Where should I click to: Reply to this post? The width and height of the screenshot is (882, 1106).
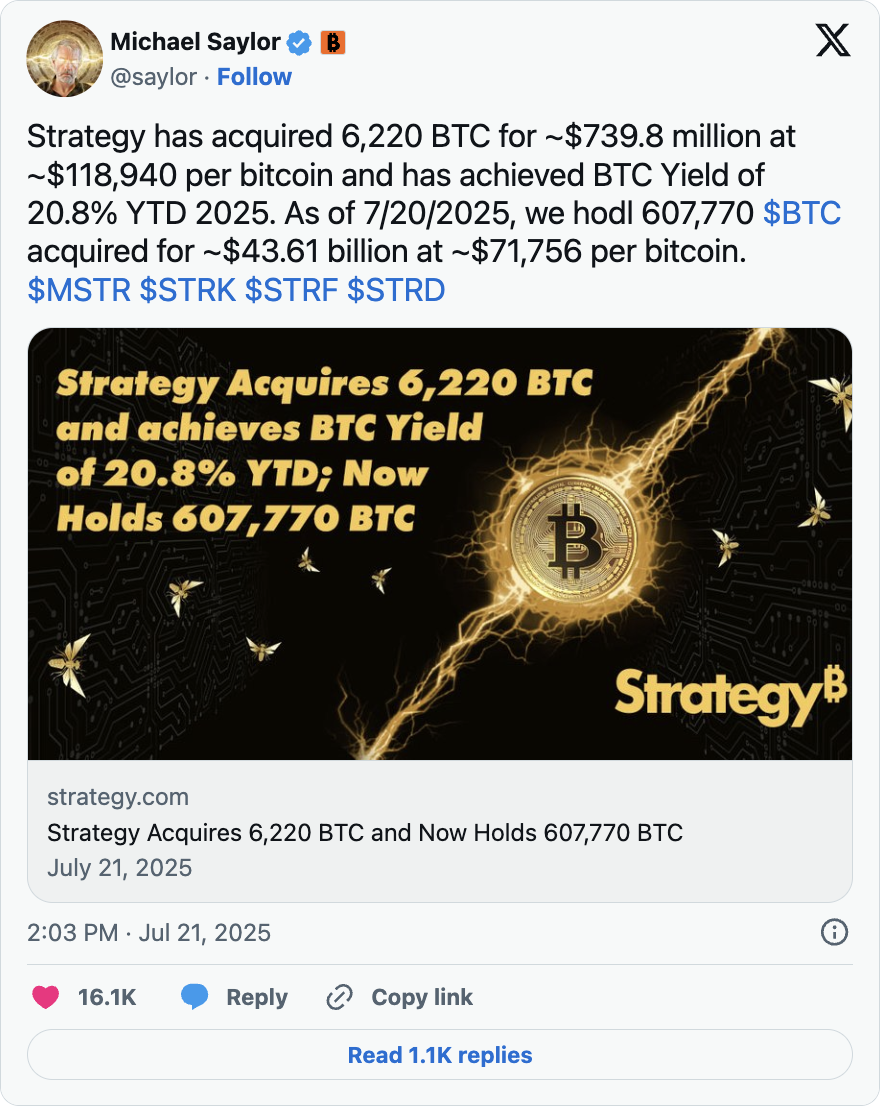[234, 997]
